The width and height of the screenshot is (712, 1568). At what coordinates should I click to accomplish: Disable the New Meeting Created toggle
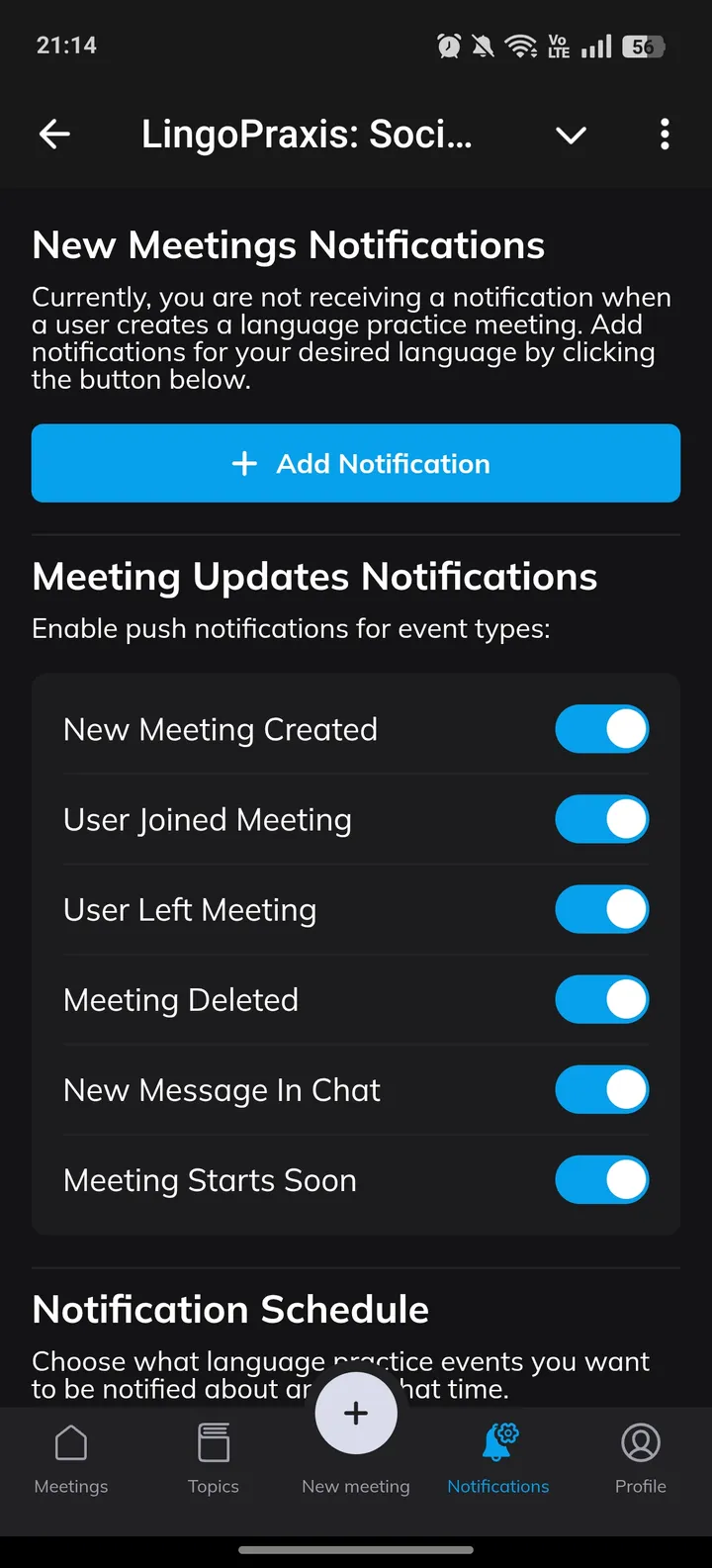click(602, 729)
